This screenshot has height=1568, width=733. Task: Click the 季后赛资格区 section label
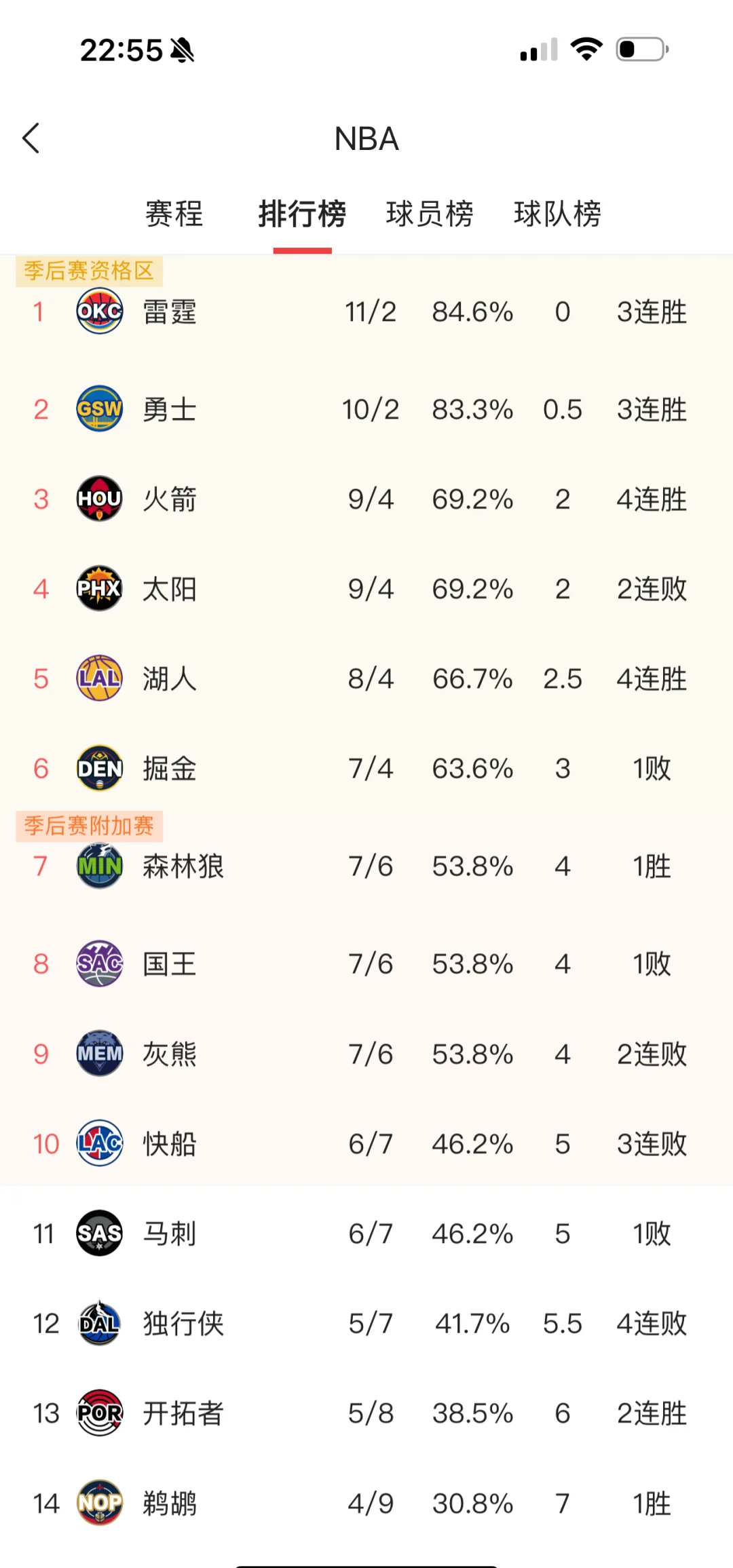[x=88, y=269]
